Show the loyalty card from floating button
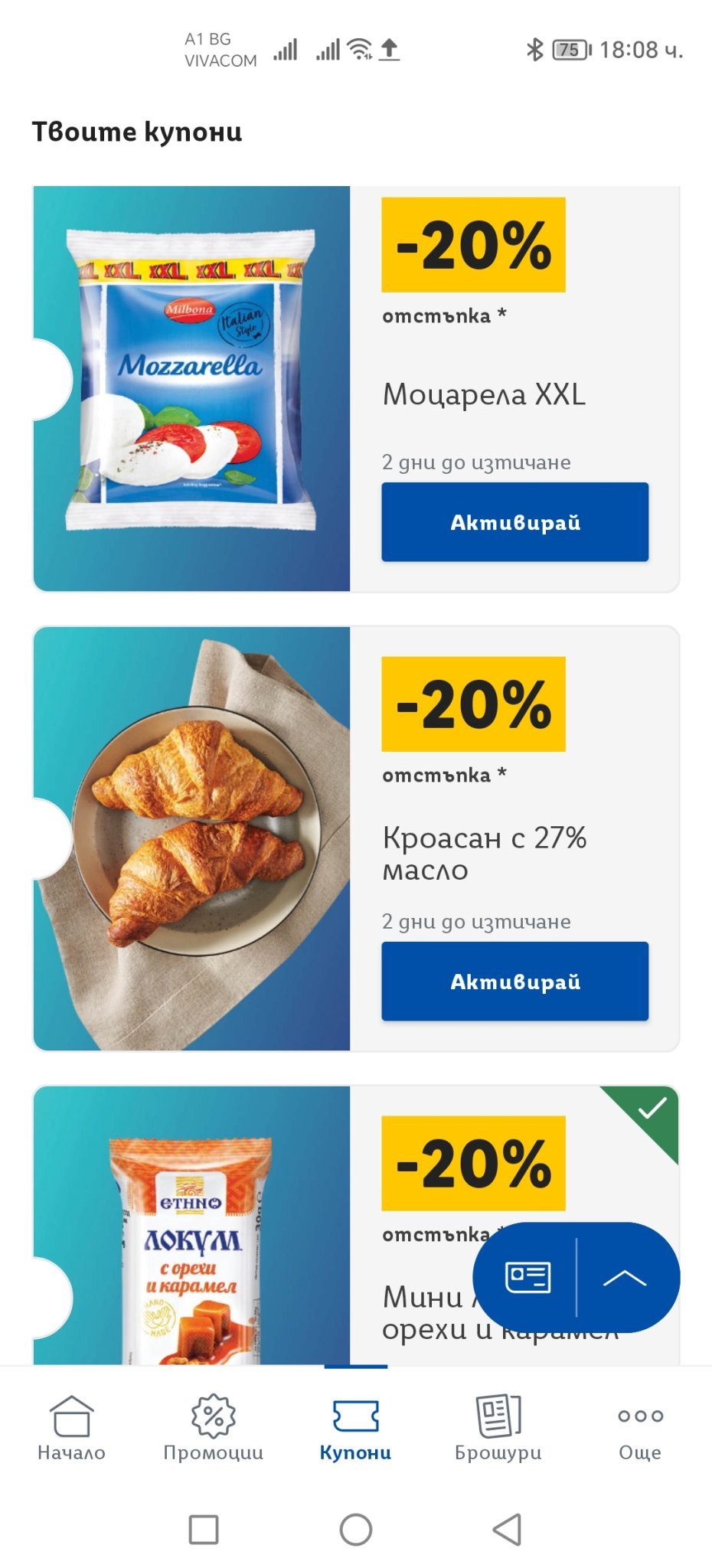 527,1277
